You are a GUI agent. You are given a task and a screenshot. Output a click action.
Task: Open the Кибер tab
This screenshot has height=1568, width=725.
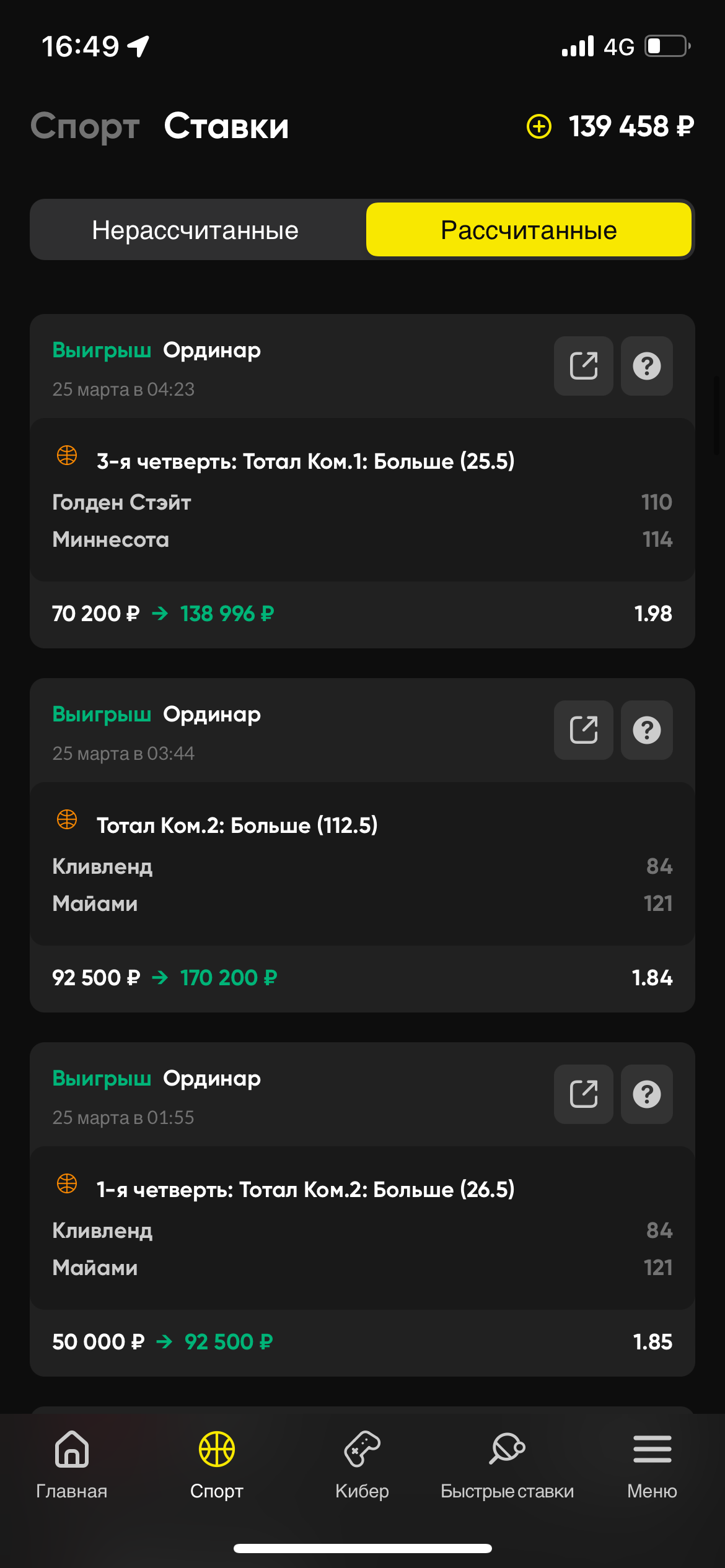click(x=362, y=1464)
